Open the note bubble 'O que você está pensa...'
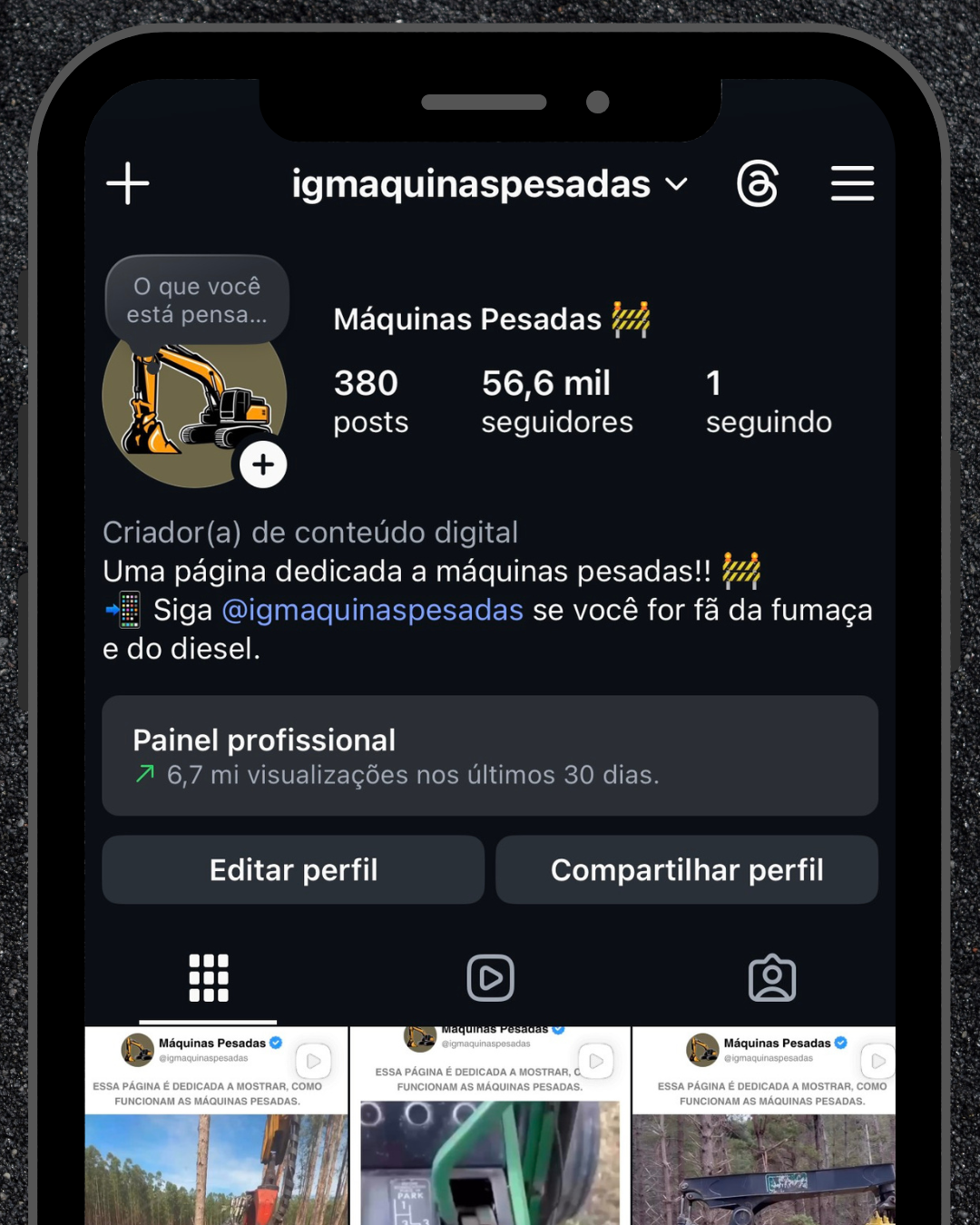This screenshot has width=980, height=1225. (x=196, y=299)
